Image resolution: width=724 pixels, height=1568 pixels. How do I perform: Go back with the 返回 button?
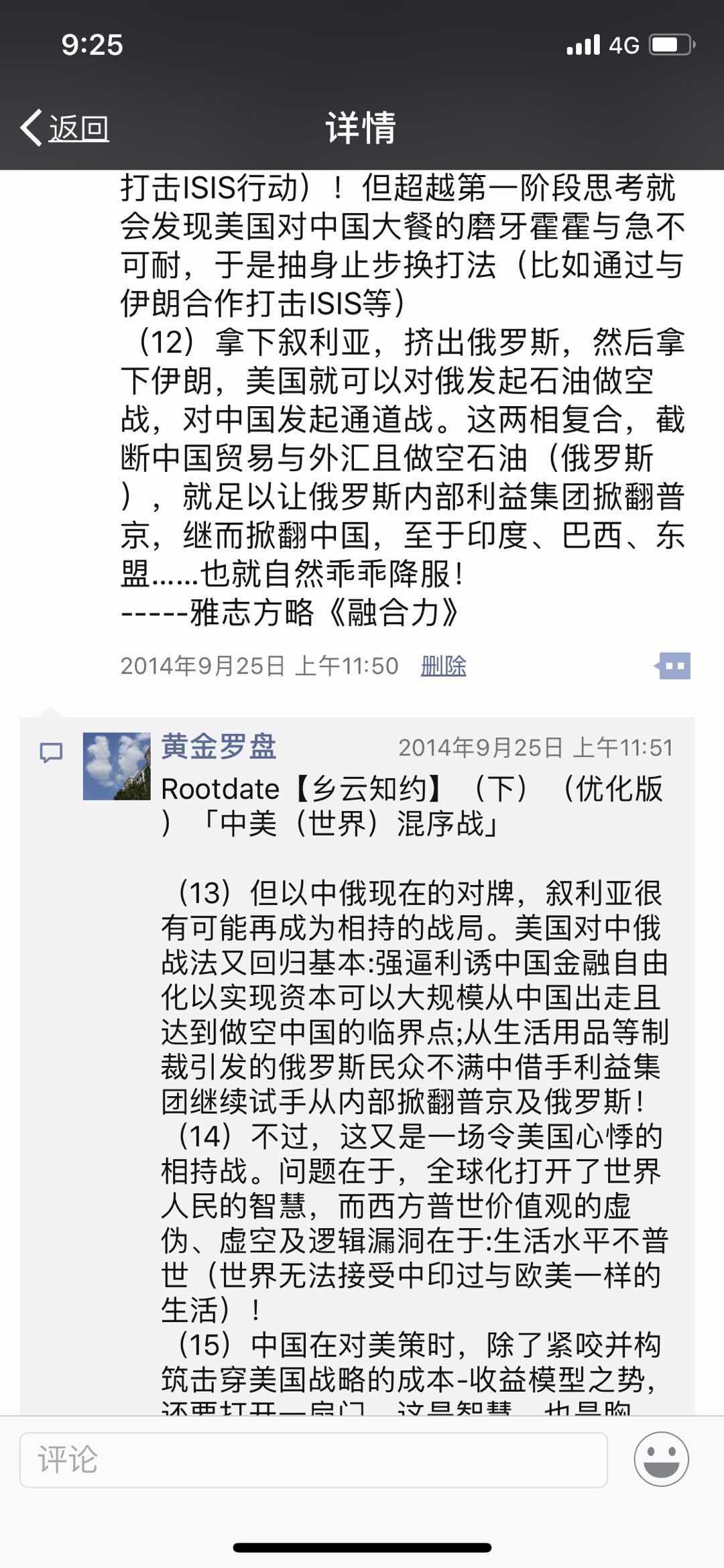coord(66,127)
